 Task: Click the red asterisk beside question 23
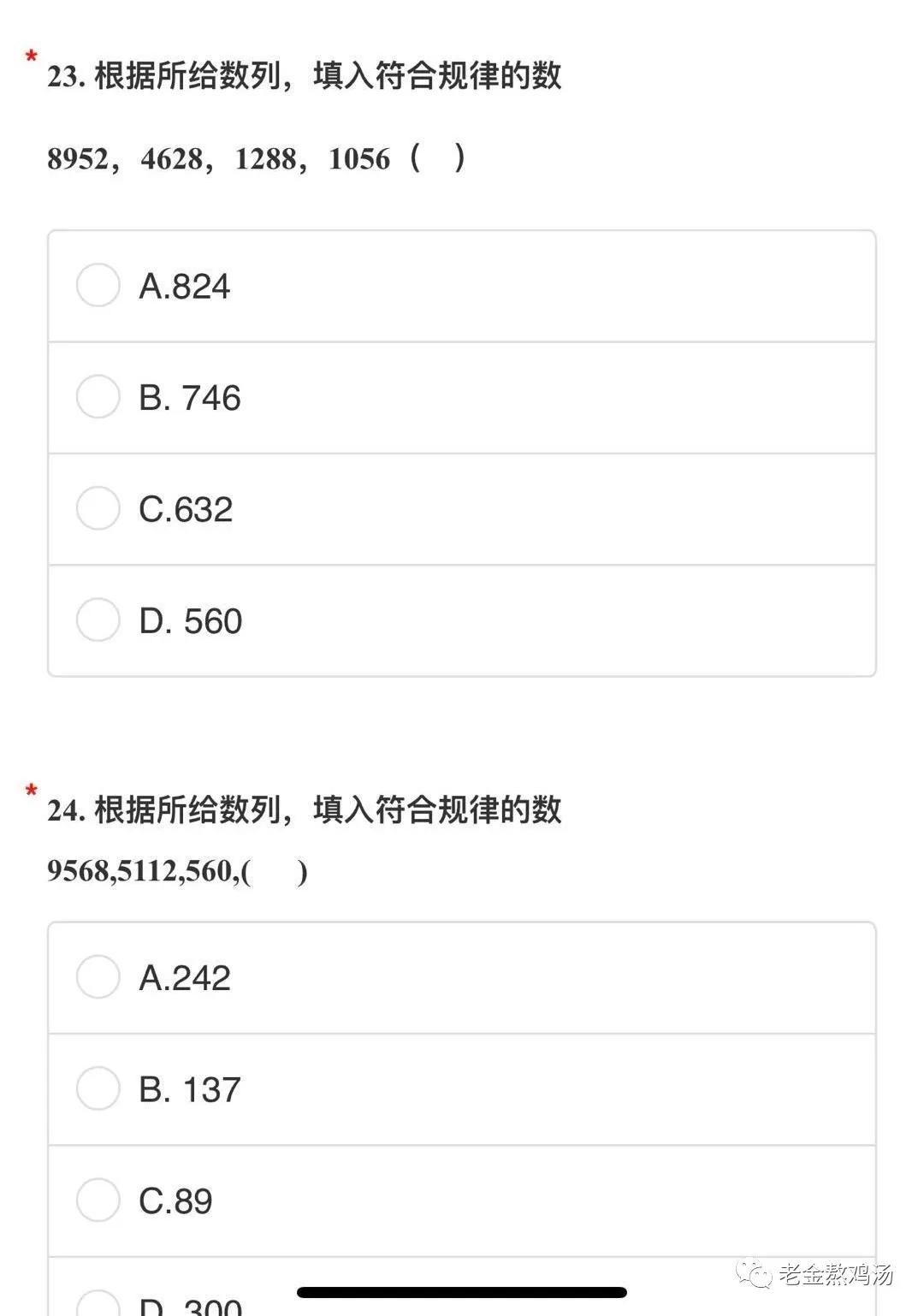[31, 58]
